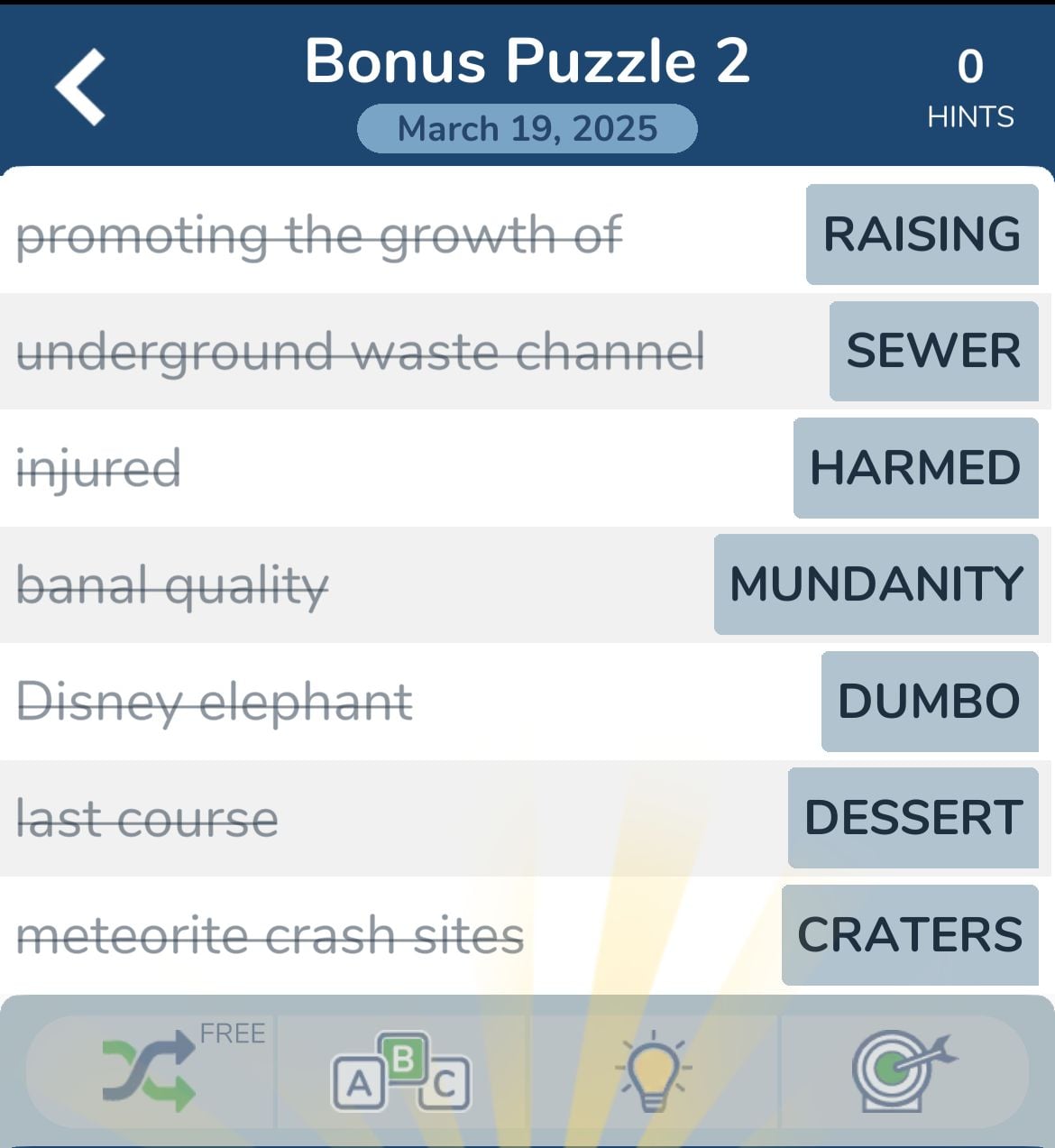Tap the DUMBO answer tile
Image resolution: width=1055 pixels, height=1148 pixels.
929,702
